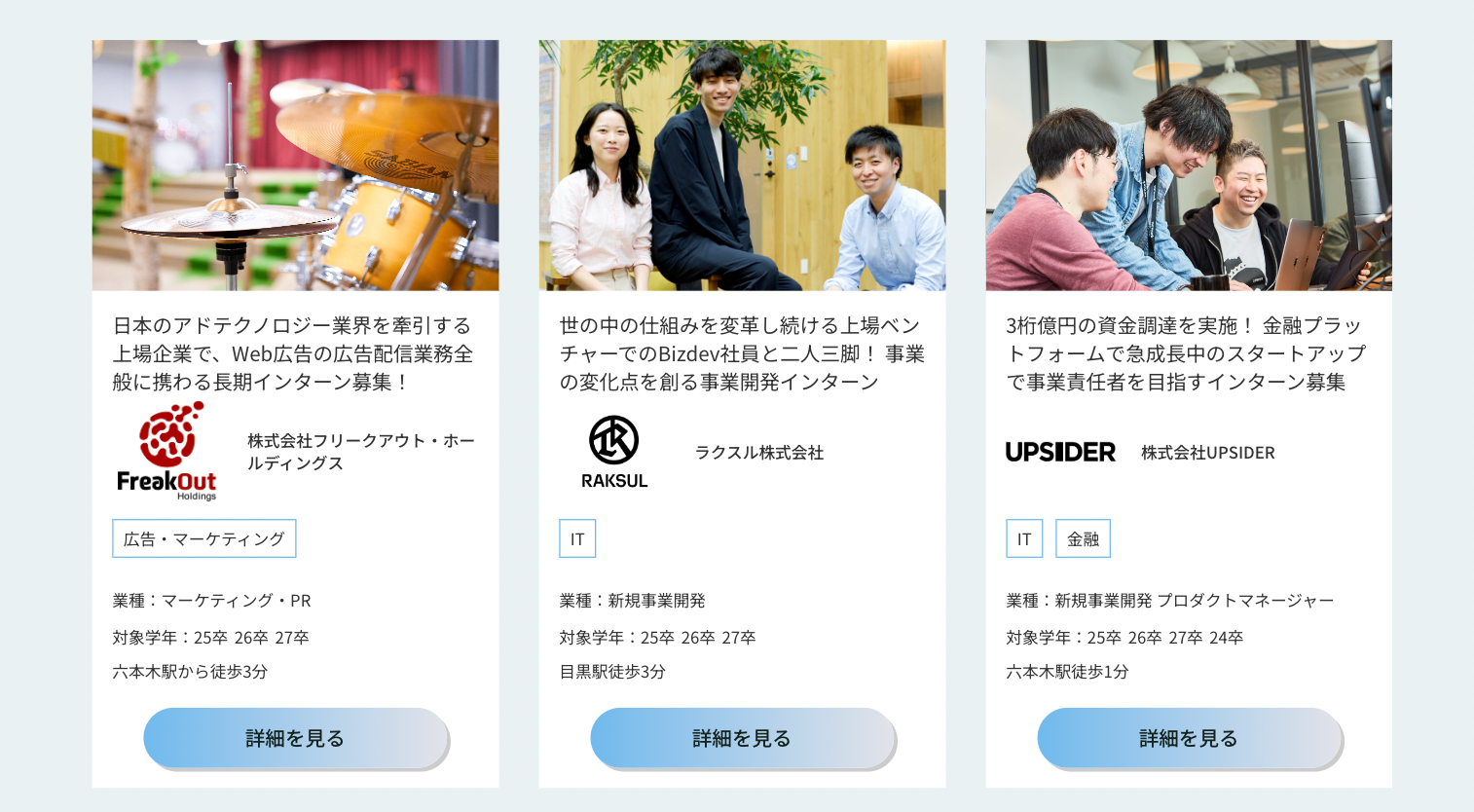The height and width of the screenshot is (812, 1474).
Task: Select the 広告・マーケティング tag chip
Action: pyautogui.click(x=203, y=538)
